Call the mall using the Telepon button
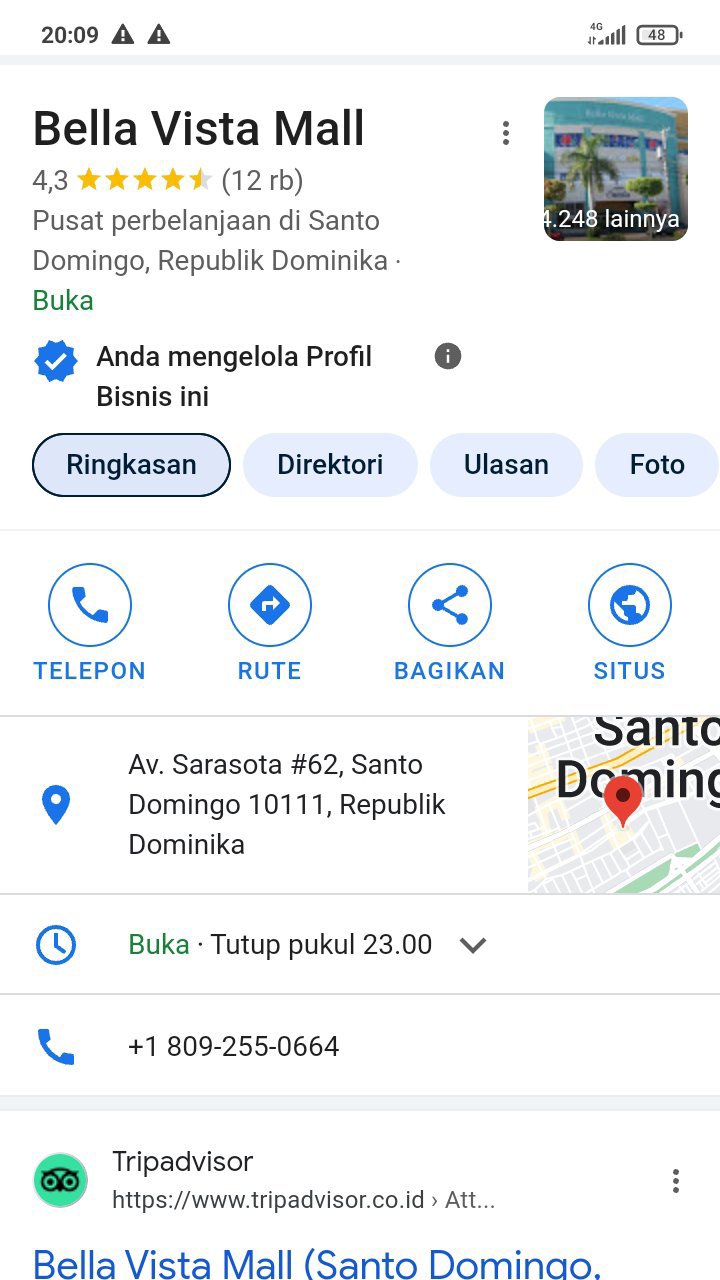 [90, 622]
